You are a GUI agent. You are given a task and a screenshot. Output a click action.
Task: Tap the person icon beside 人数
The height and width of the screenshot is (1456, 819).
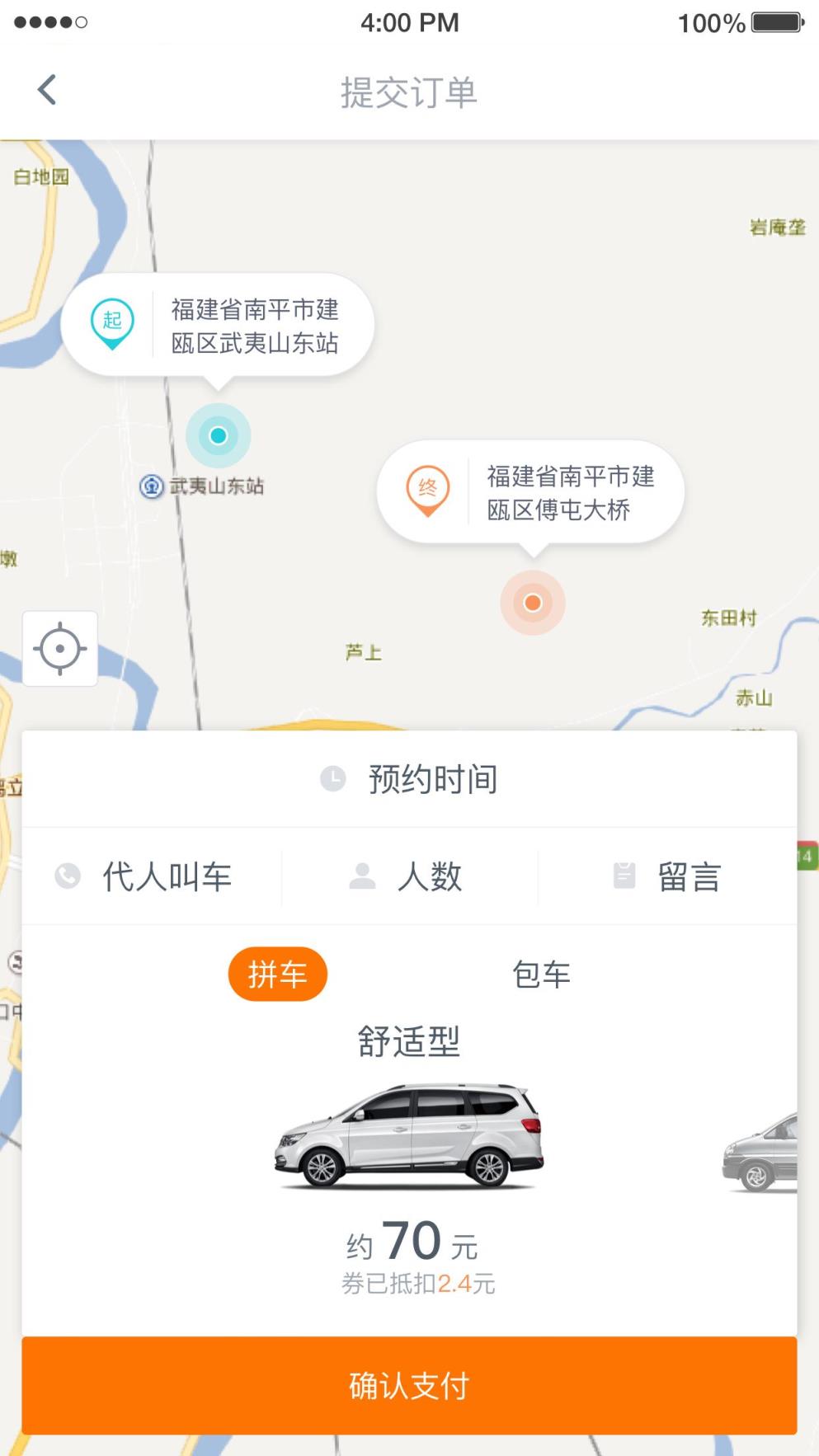(x=363, y=876)
